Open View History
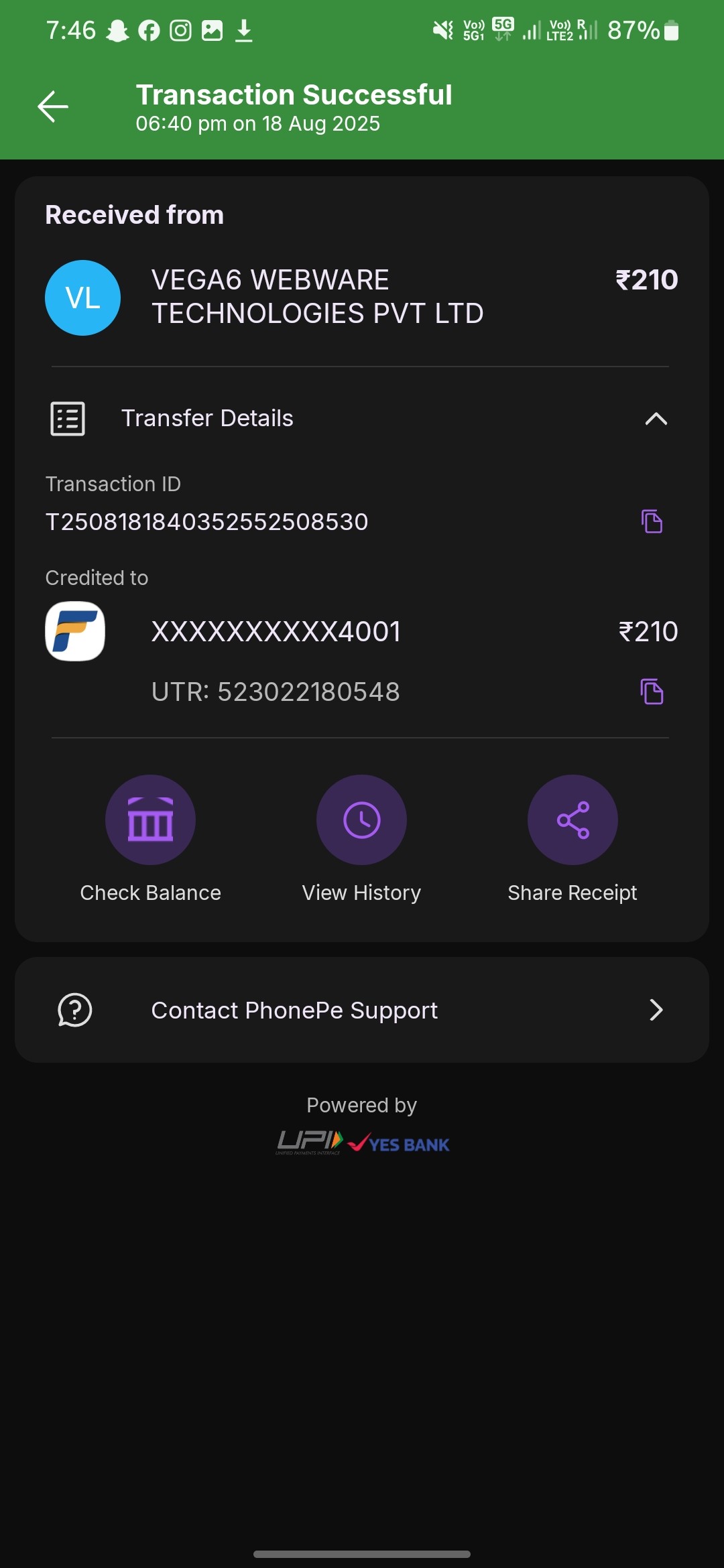This screenshot has height=1568, width=724. [x=361, y=820]
